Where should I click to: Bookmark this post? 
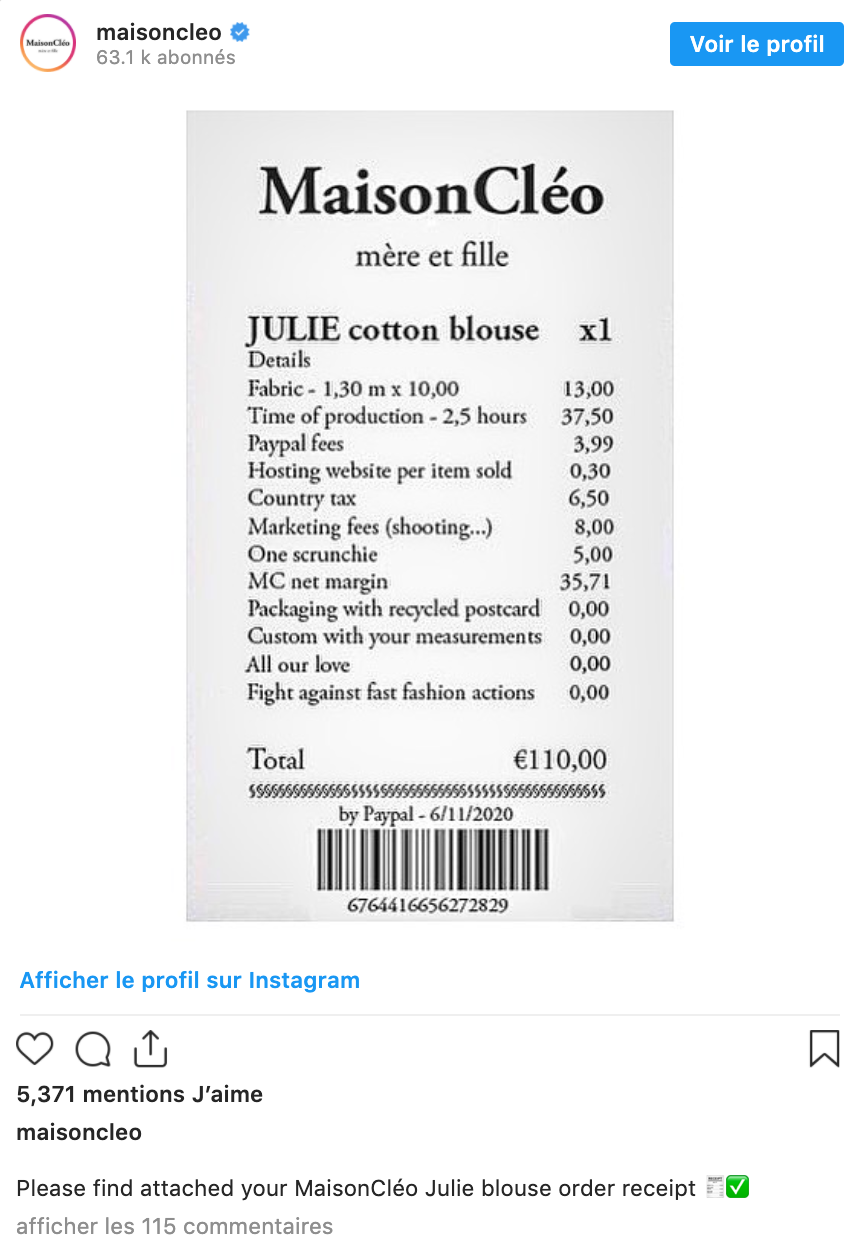[x=823, y=1048]
